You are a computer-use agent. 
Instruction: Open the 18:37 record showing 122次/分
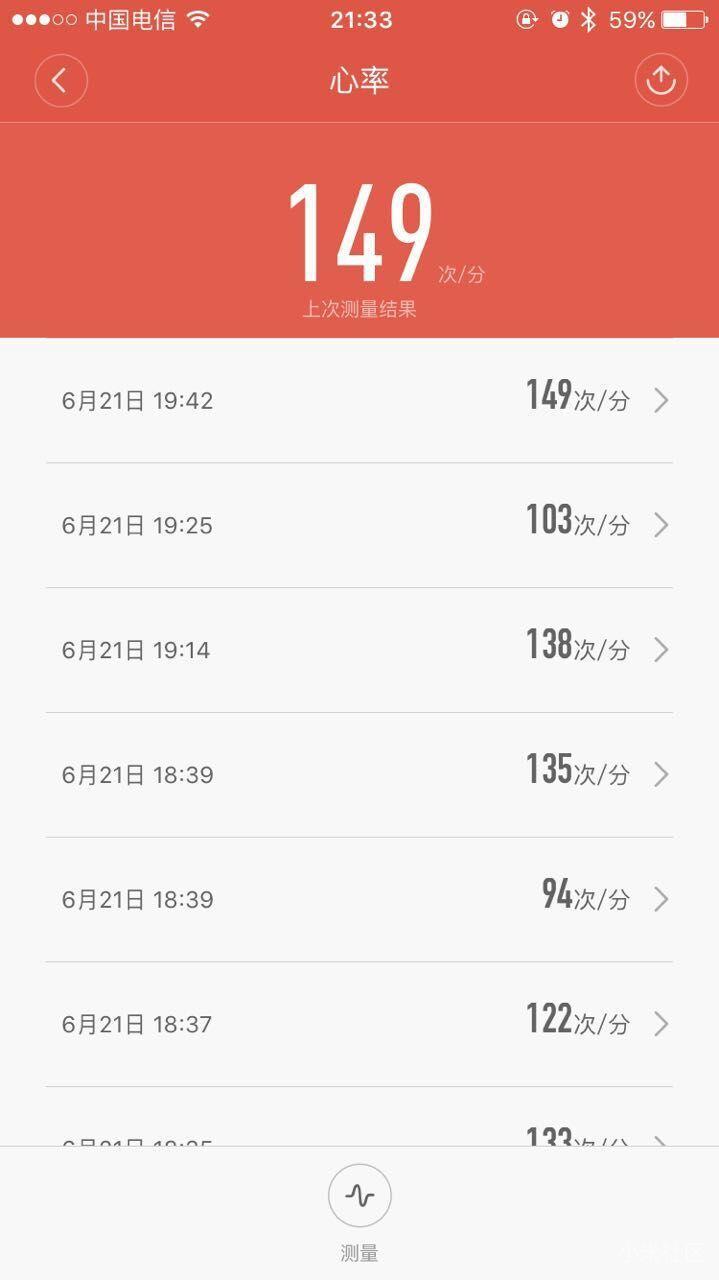[359, 1024]
